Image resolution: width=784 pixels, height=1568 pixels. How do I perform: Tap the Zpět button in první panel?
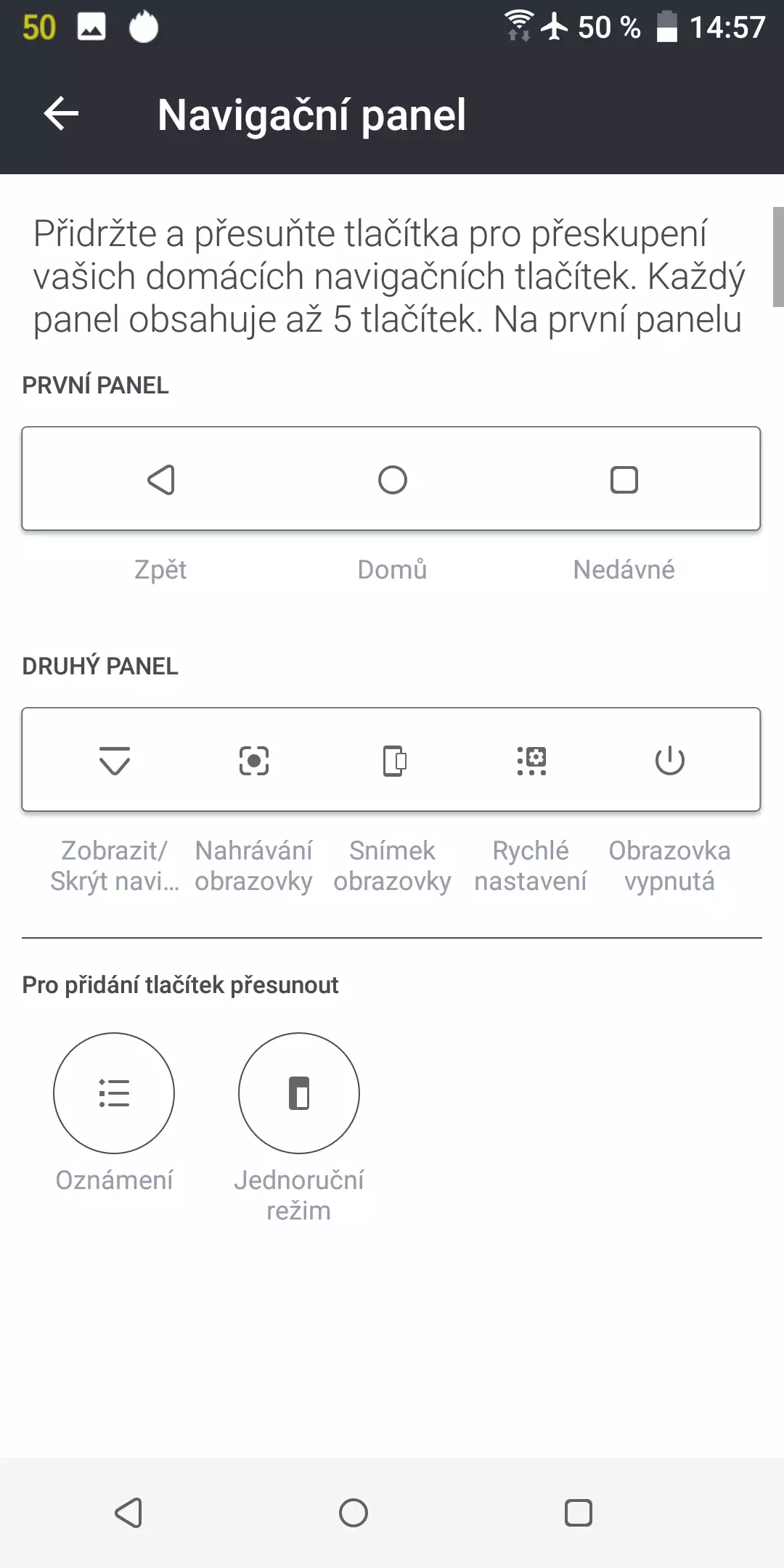[160, 480]
